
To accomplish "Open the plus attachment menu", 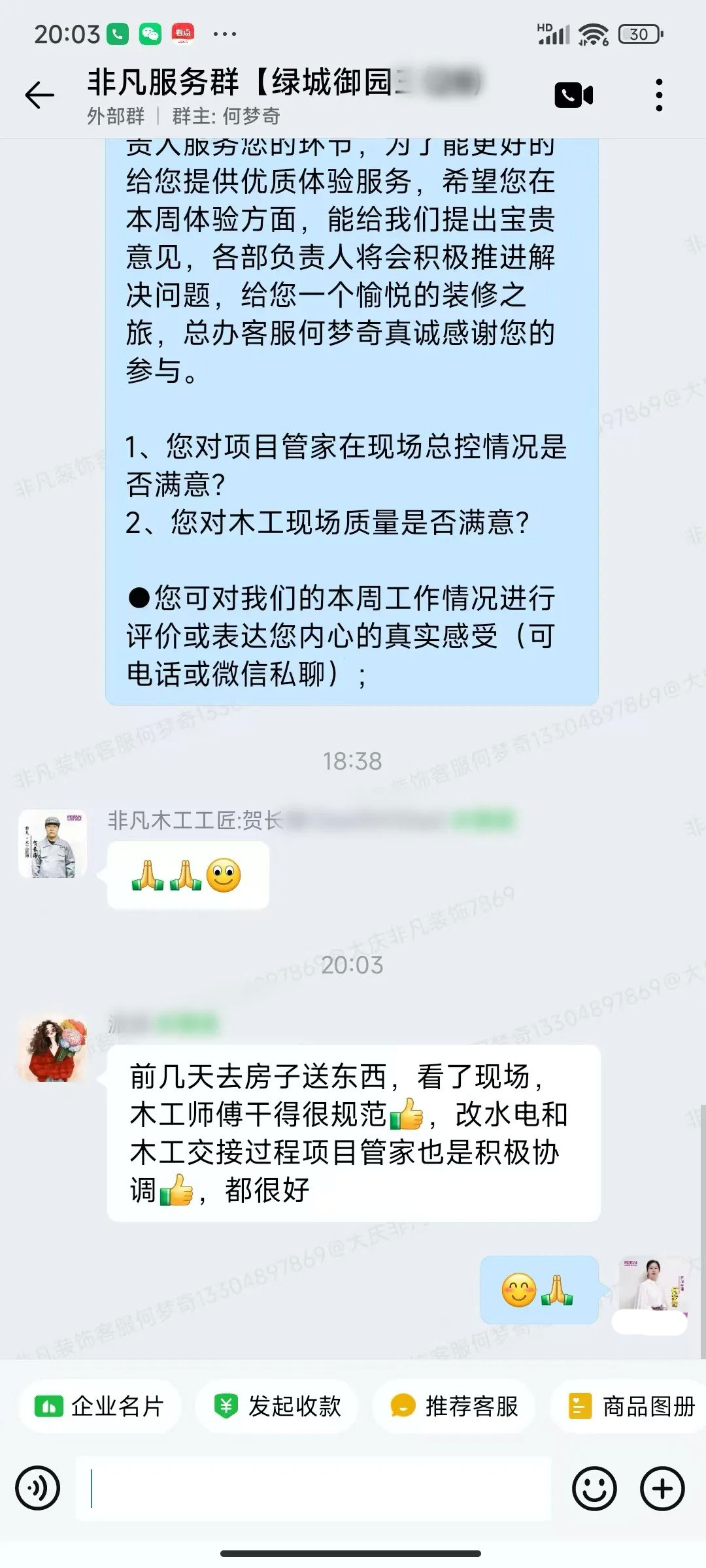I will (x=663, y=1489).
